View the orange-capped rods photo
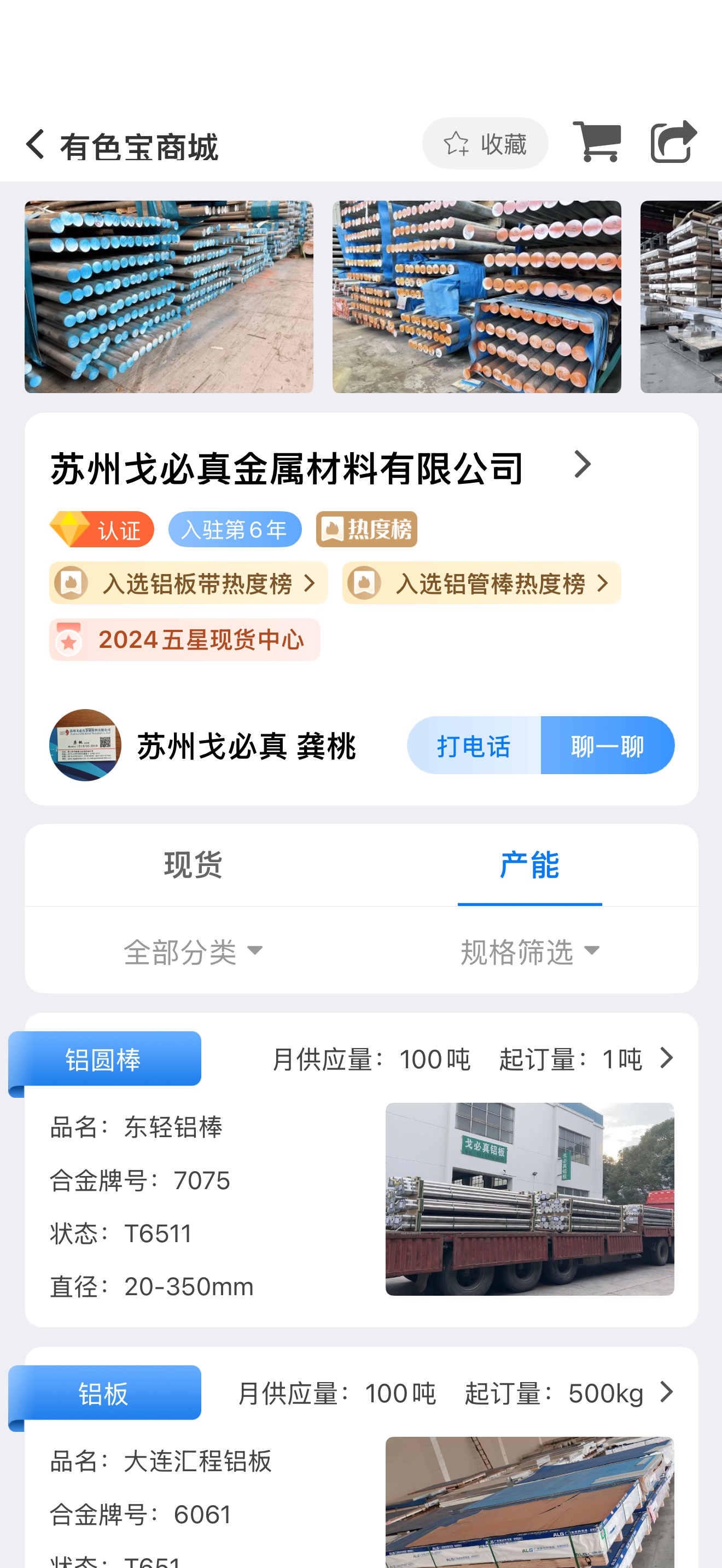This screenshot has height=1568, width=722. 476,297
